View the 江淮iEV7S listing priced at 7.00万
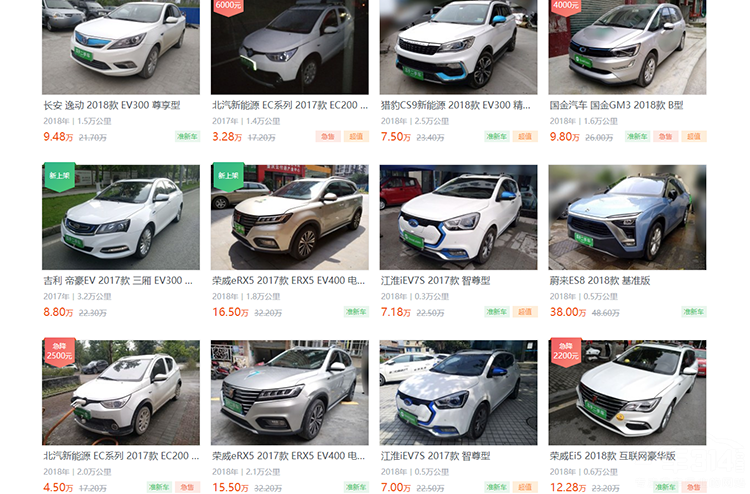This screenshot has height=494, width=750. (458, 392)
